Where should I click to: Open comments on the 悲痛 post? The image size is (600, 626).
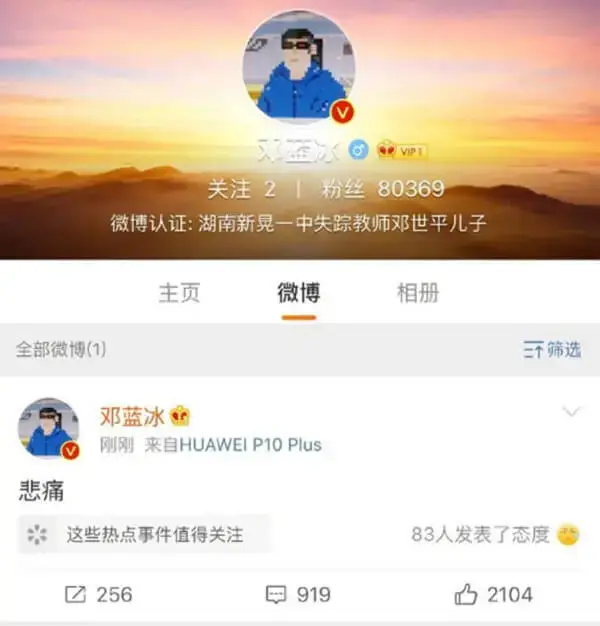298,594
